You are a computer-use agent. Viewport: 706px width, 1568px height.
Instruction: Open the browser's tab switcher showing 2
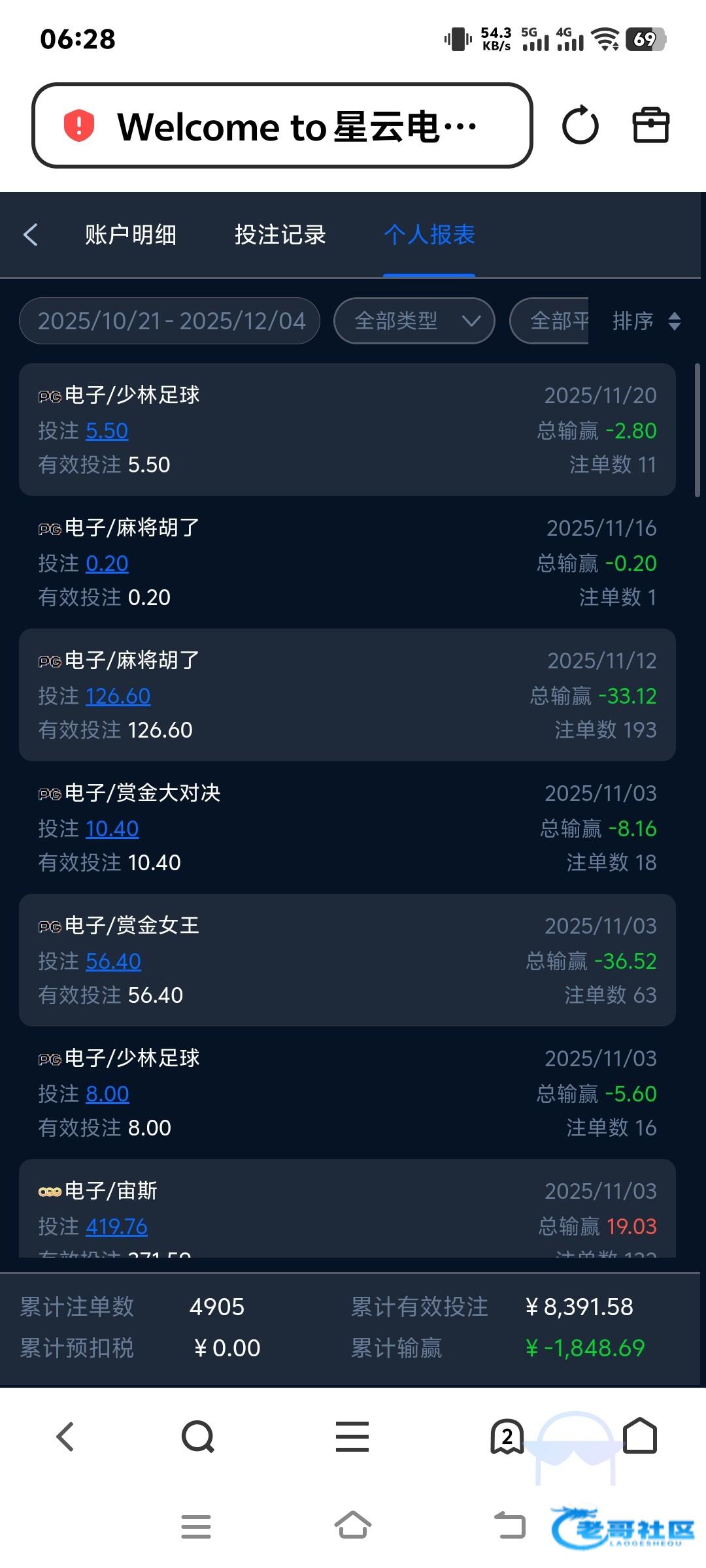coord(507,1437)
